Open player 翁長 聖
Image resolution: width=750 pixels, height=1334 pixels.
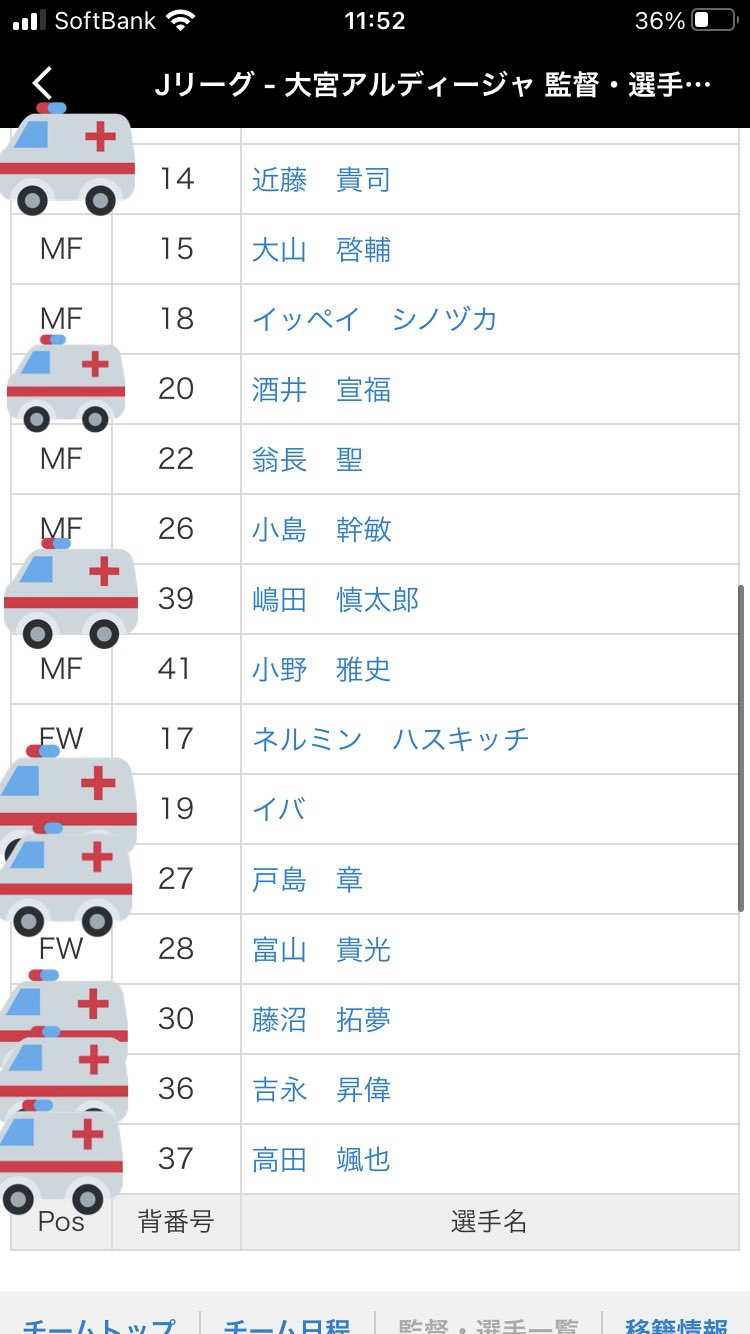307,460
